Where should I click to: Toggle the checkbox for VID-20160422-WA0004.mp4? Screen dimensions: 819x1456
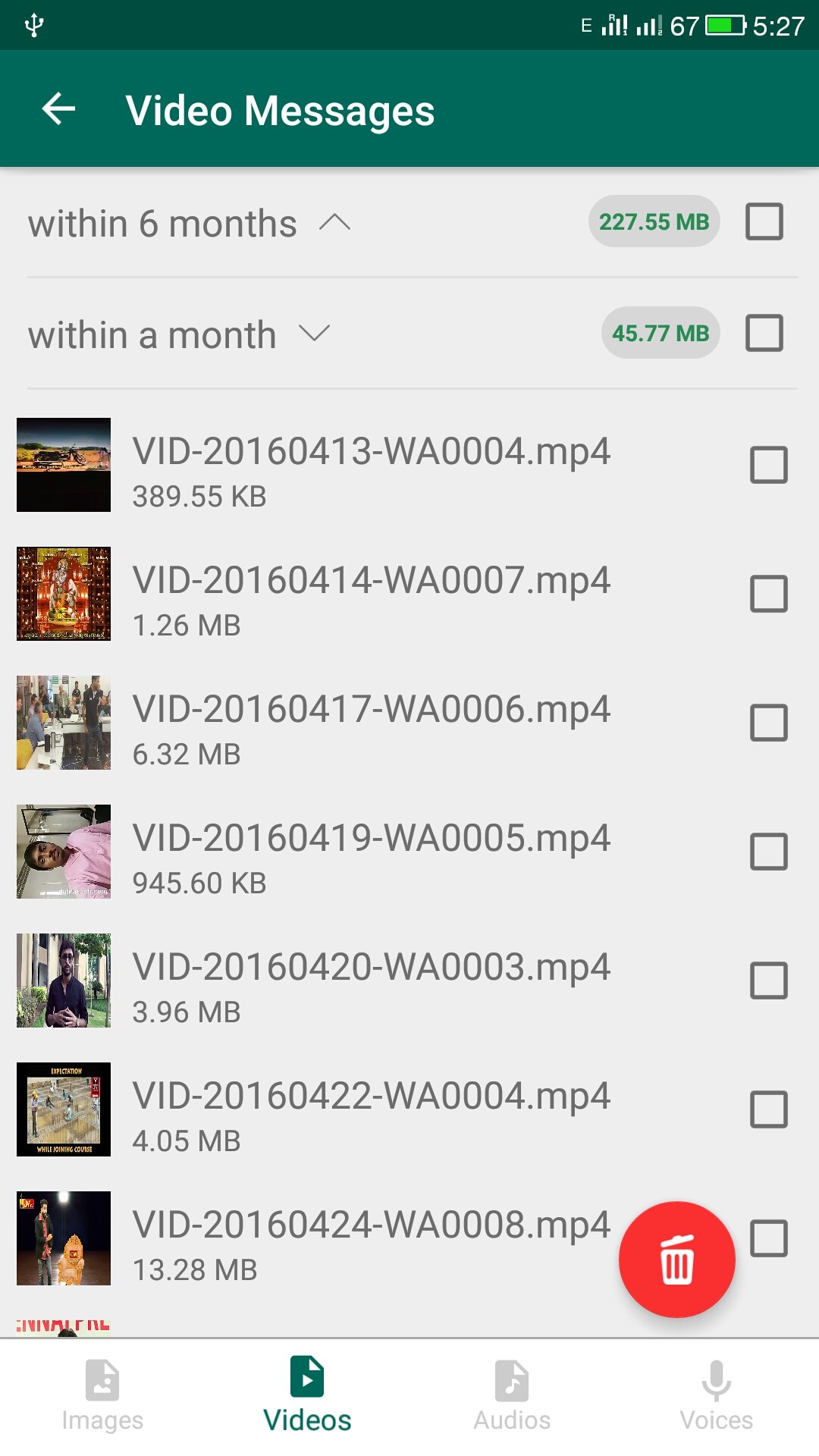(x=768, y=1109)
